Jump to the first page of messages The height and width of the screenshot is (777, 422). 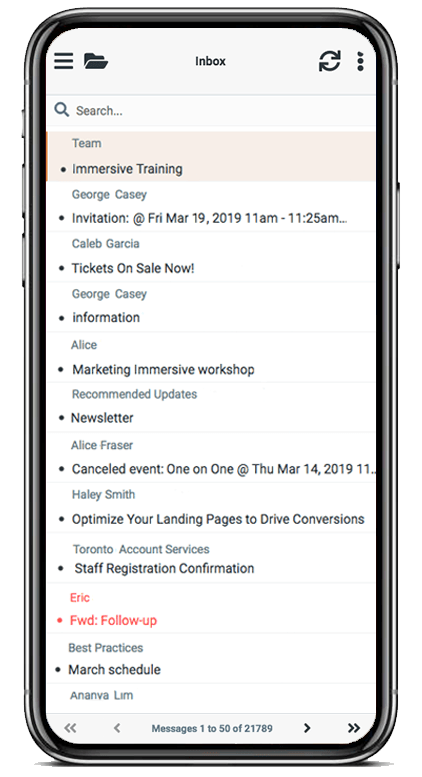click(x=70, y=727)
